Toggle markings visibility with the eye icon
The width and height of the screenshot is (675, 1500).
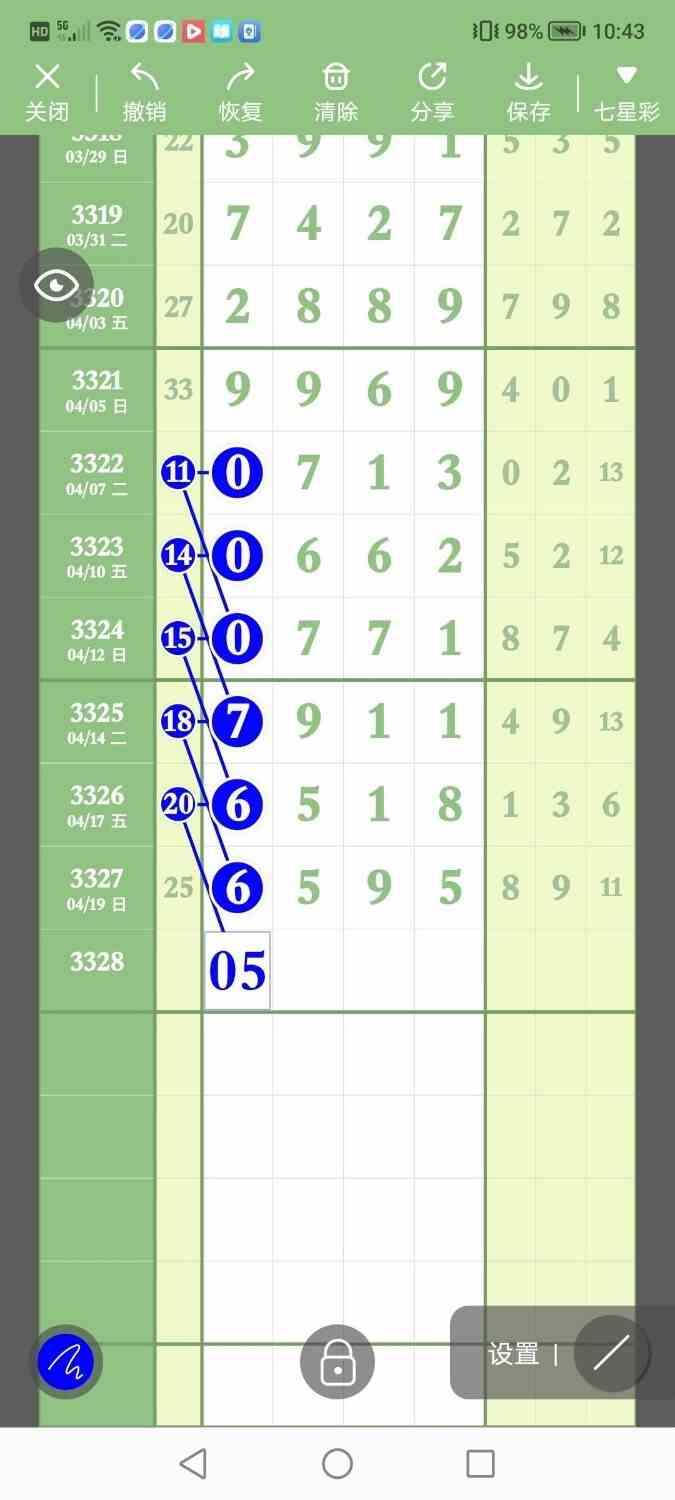tap(56, 286)
